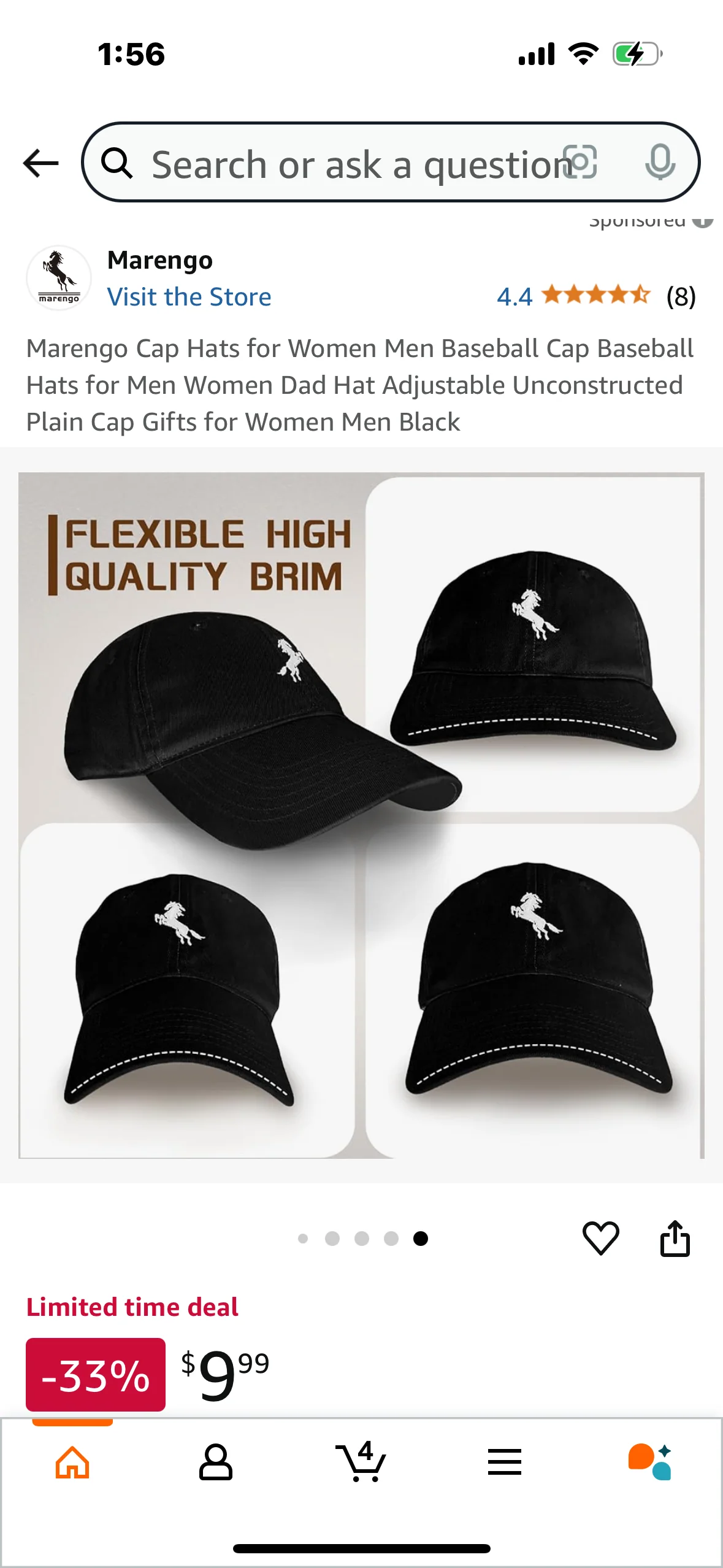This screenshot has height=1568, width=723.
Task: Open the hamburger menu tab
Action: pos(505,1462)
